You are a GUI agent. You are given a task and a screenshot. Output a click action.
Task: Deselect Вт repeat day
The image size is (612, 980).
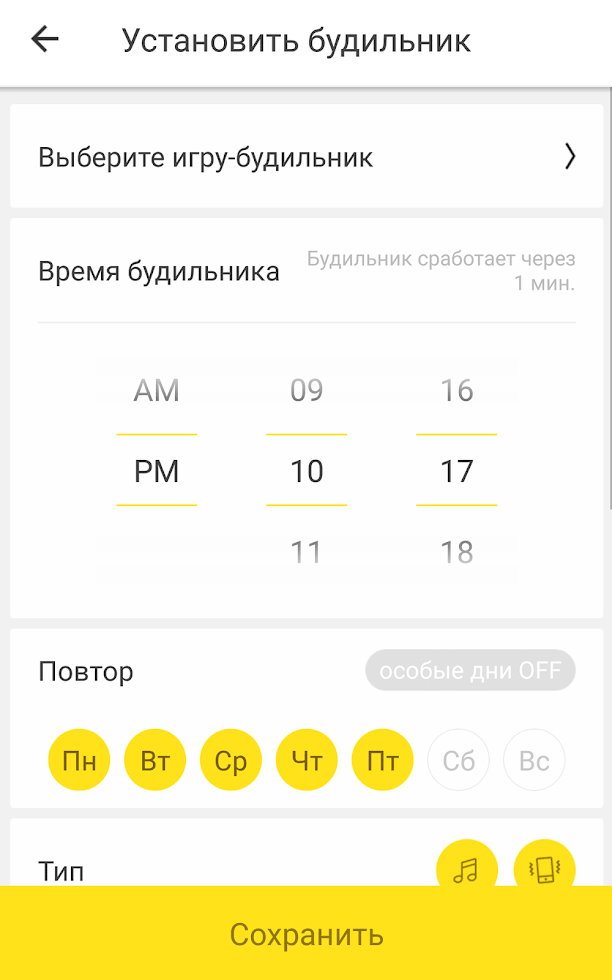pos(155,760)
